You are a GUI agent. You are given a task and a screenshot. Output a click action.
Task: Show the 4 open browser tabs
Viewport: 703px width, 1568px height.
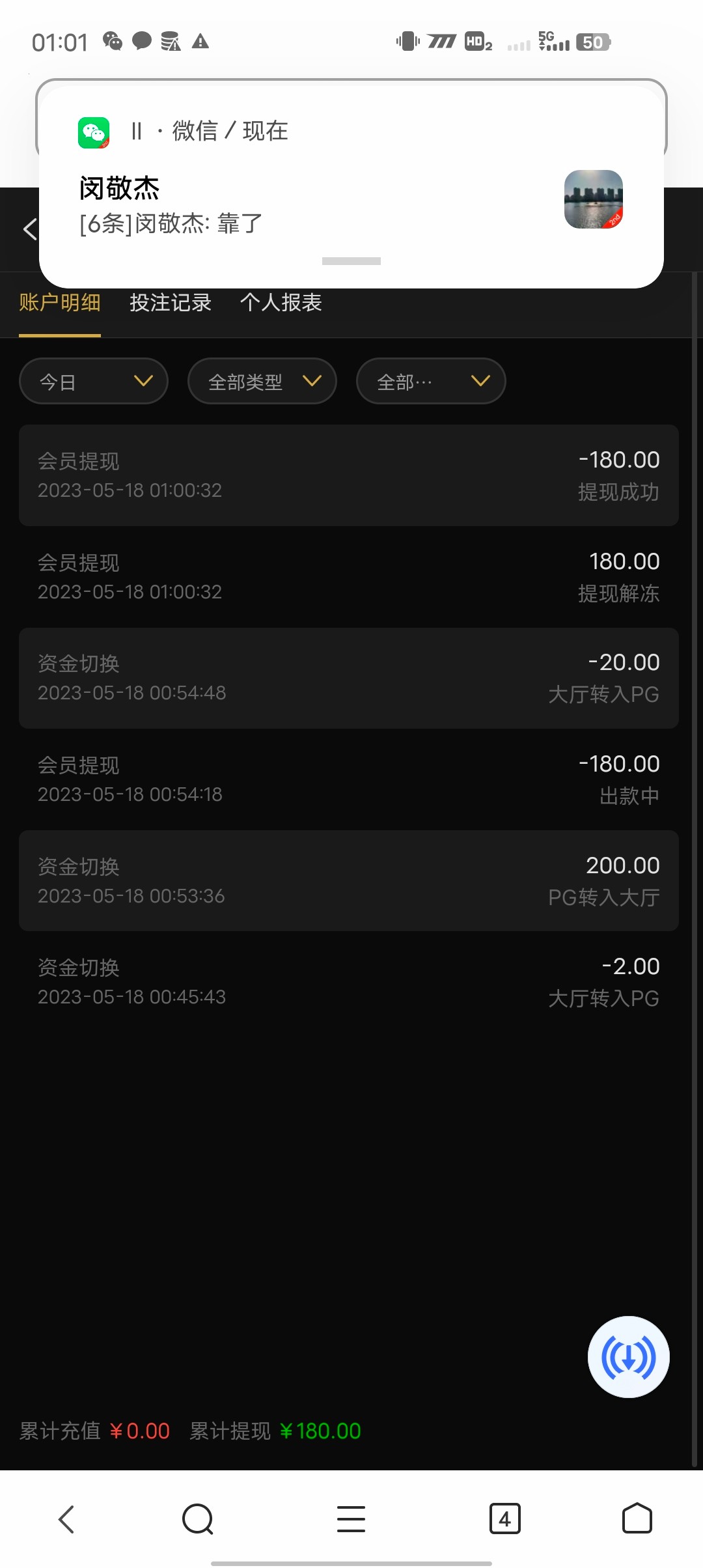(504, 1519)
